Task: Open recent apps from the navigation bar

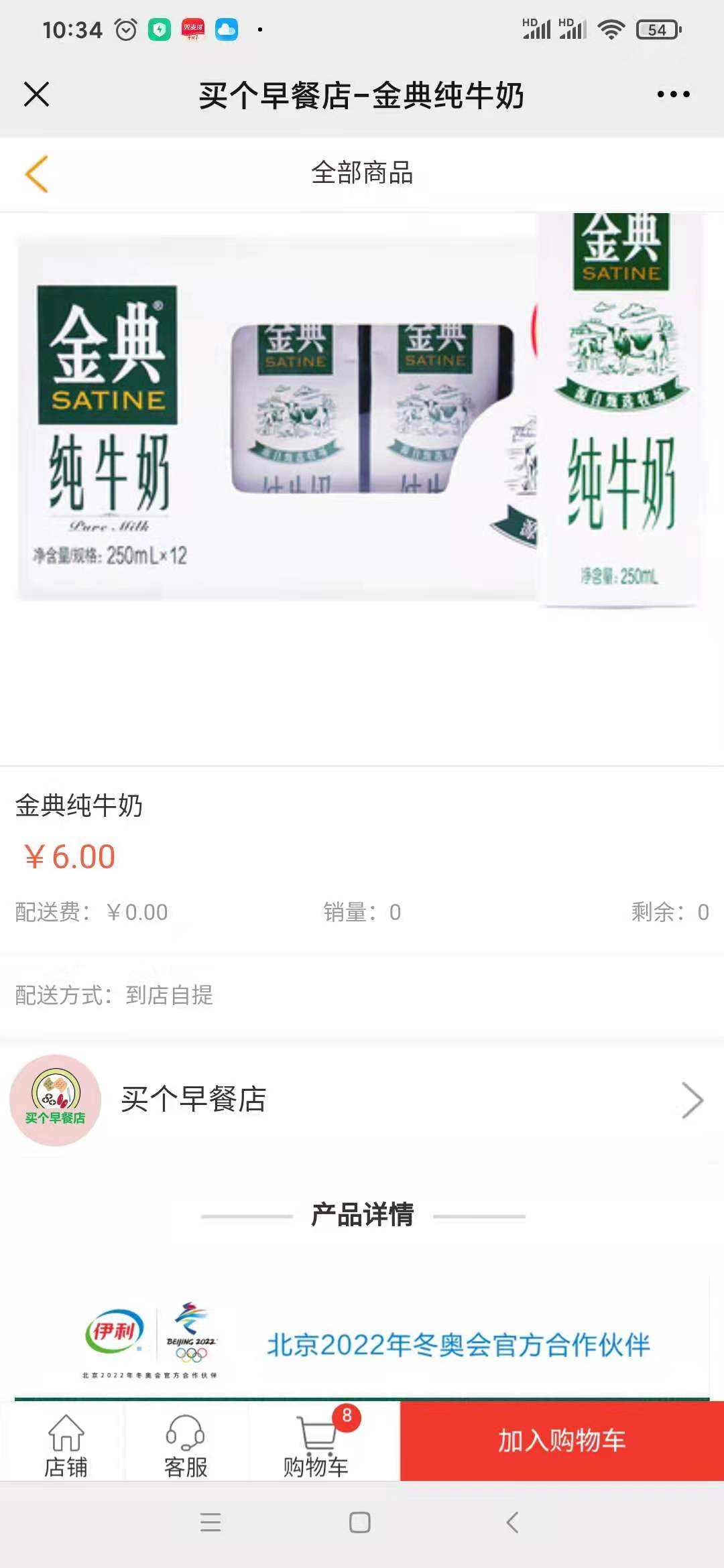Action: pos(210,1522)
